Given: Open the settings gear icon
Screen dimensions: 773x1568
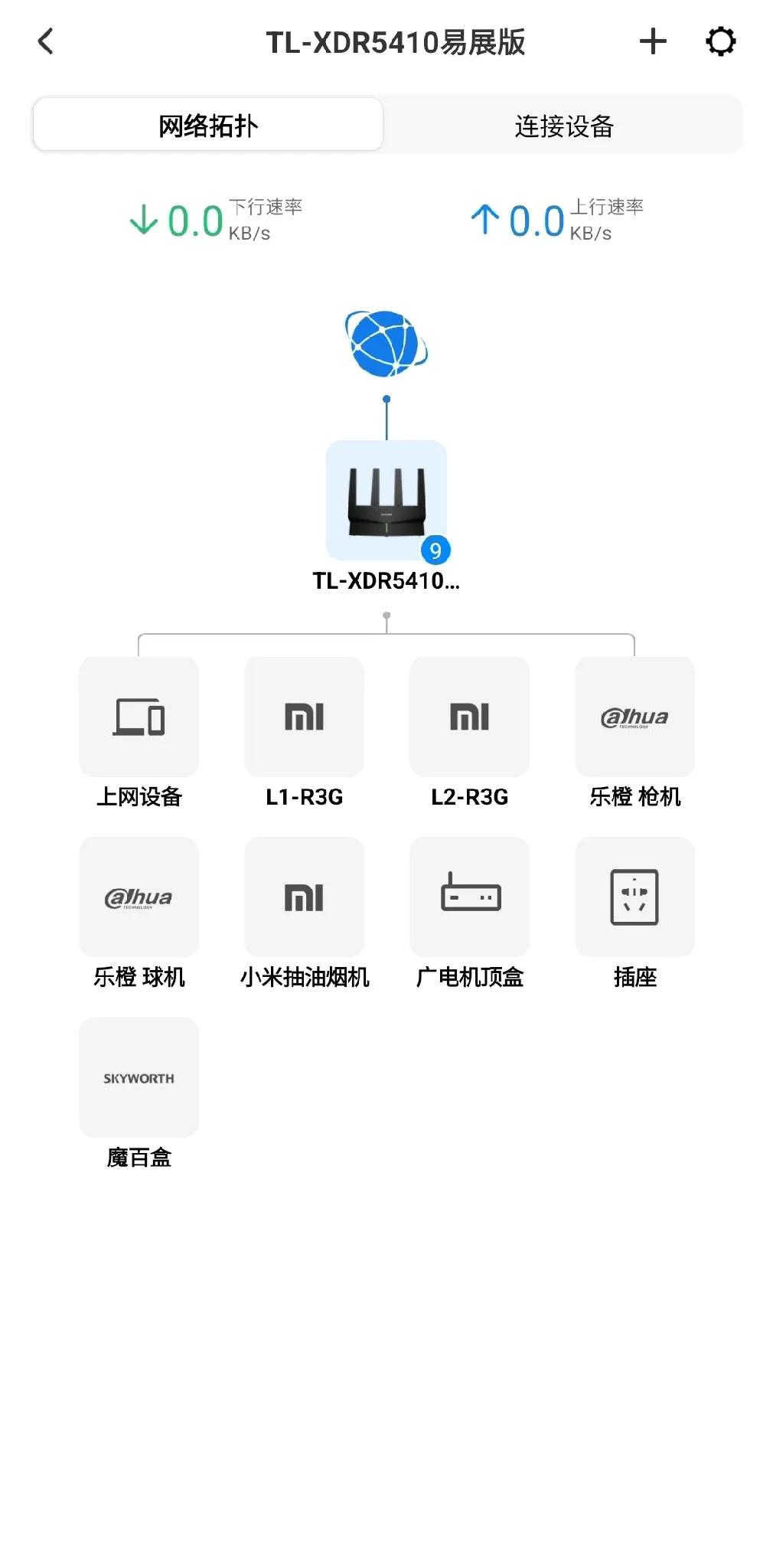Looking at the screenshot, I should click(720, 41).
